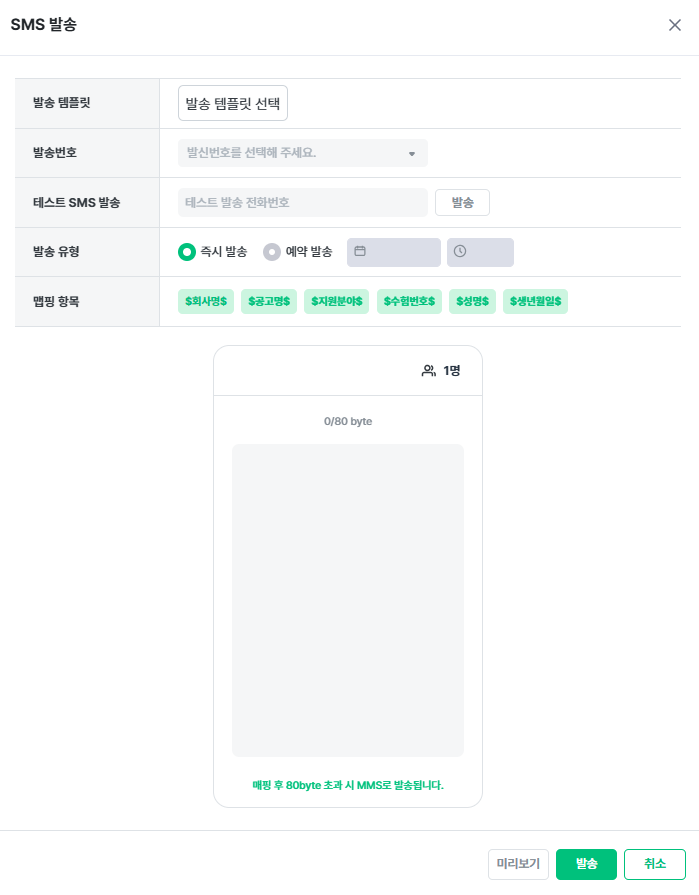Focus the 테스트 발송 전화번호 field
Screen dimensions: 699x895
pyautogui.click(x=302, y=202)
